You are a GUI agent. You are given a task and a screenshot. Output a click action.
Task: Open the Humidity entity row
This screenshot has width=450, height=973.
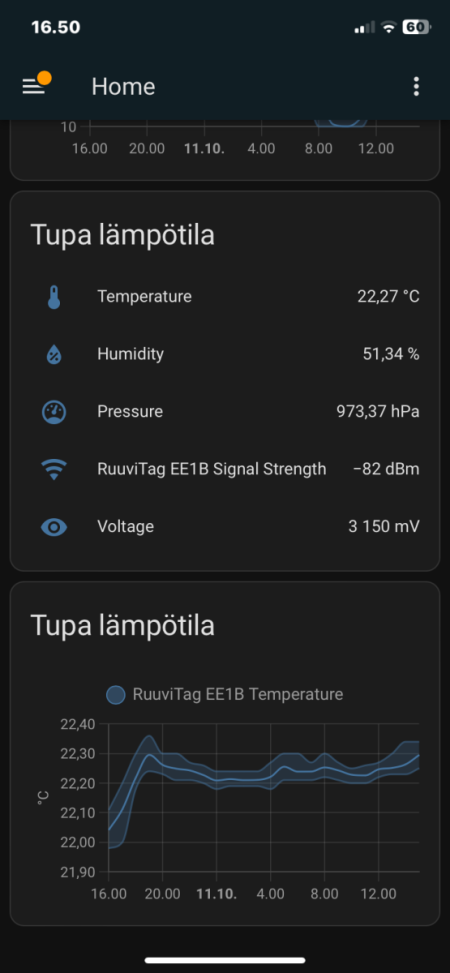pos(225,354)
